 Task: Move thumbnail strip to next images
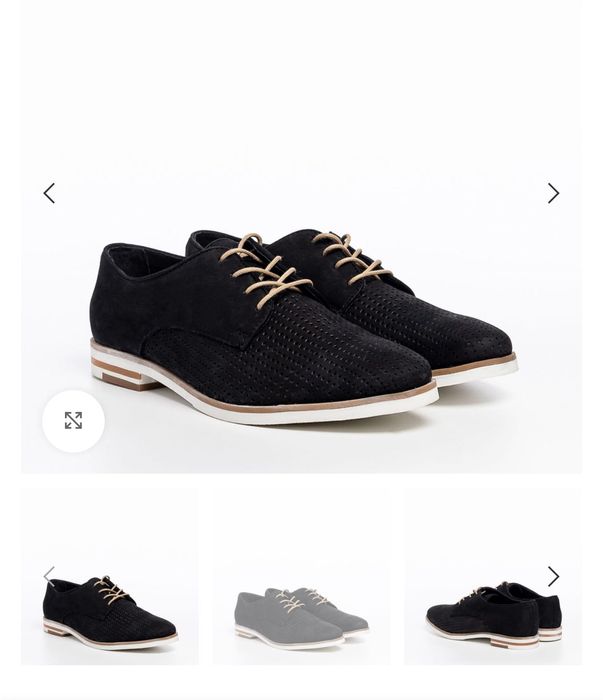coord(553,576)
